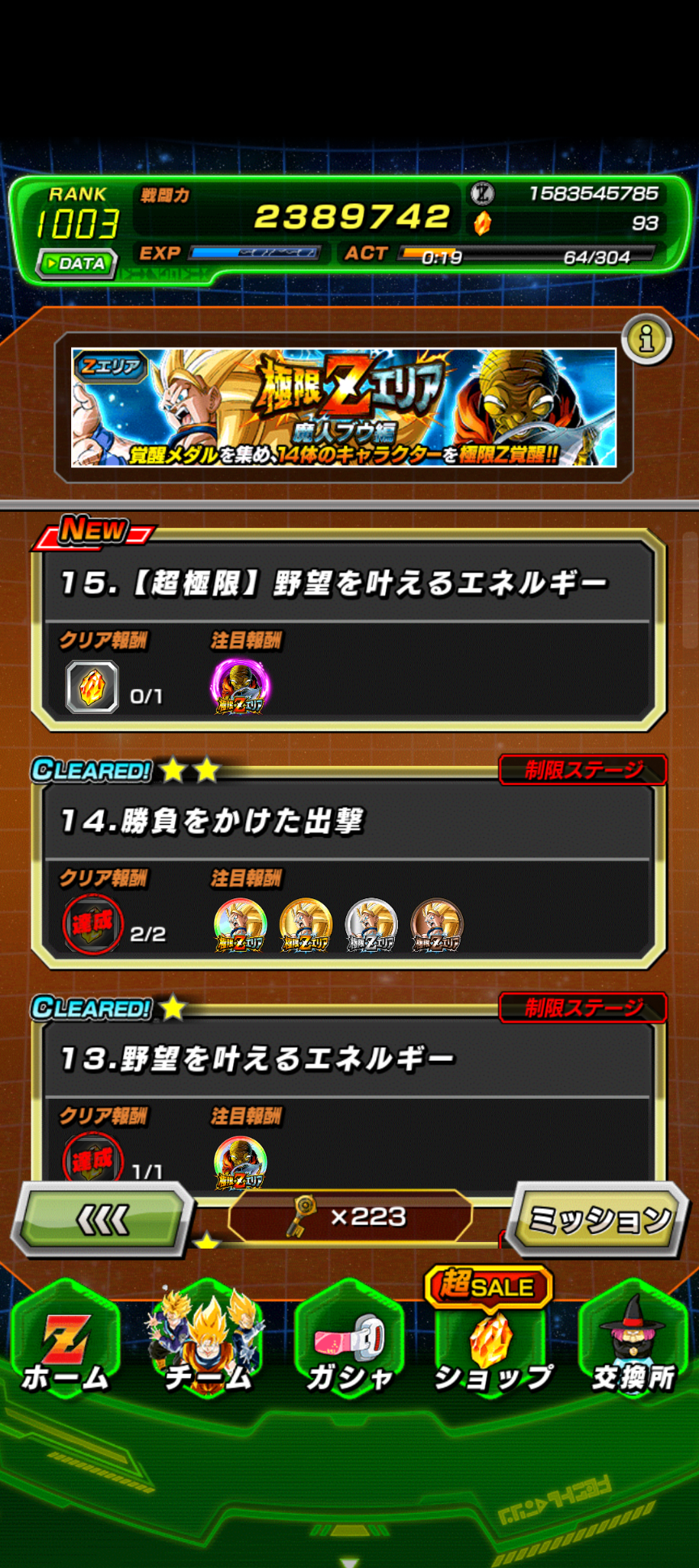The height and width of the screenshot is (1568, 699).
Task: Open the ショップ tab
Action: click(x=492, y=1344)
